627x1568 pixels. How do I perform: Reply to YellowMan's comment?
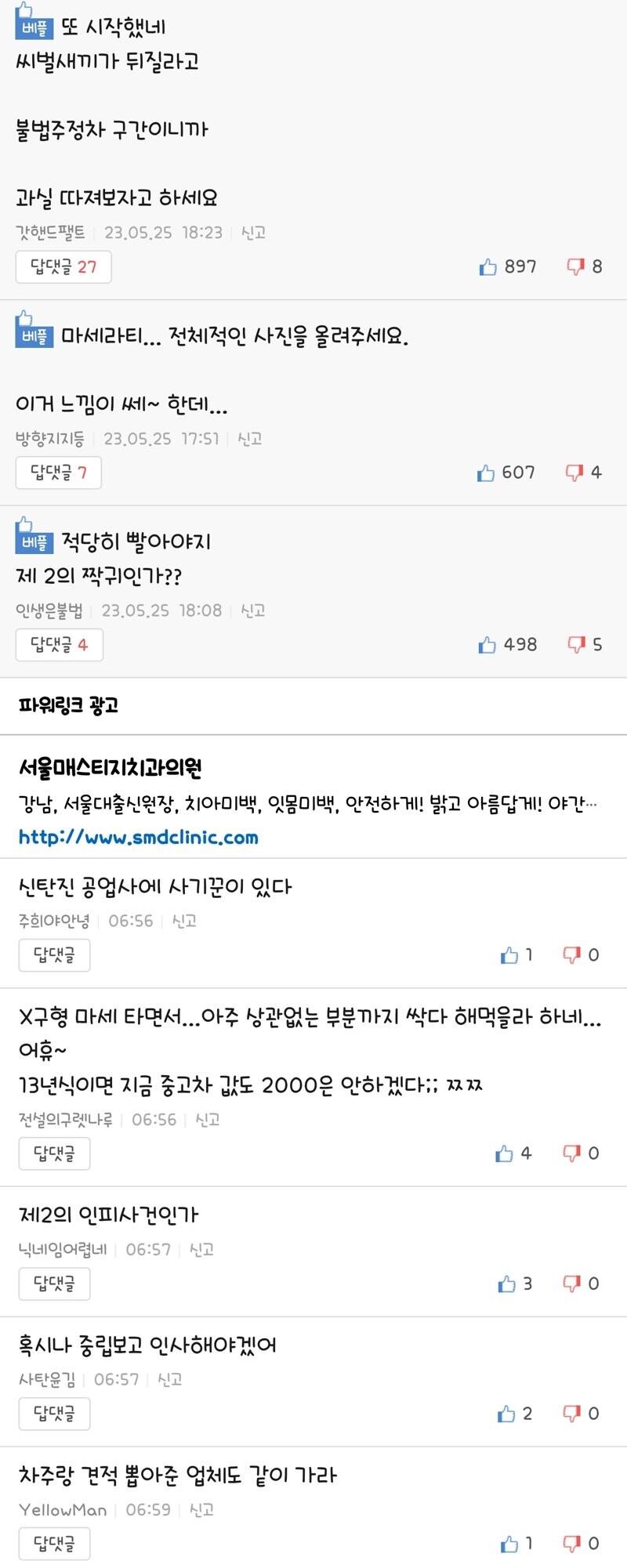click(54, 1544)
